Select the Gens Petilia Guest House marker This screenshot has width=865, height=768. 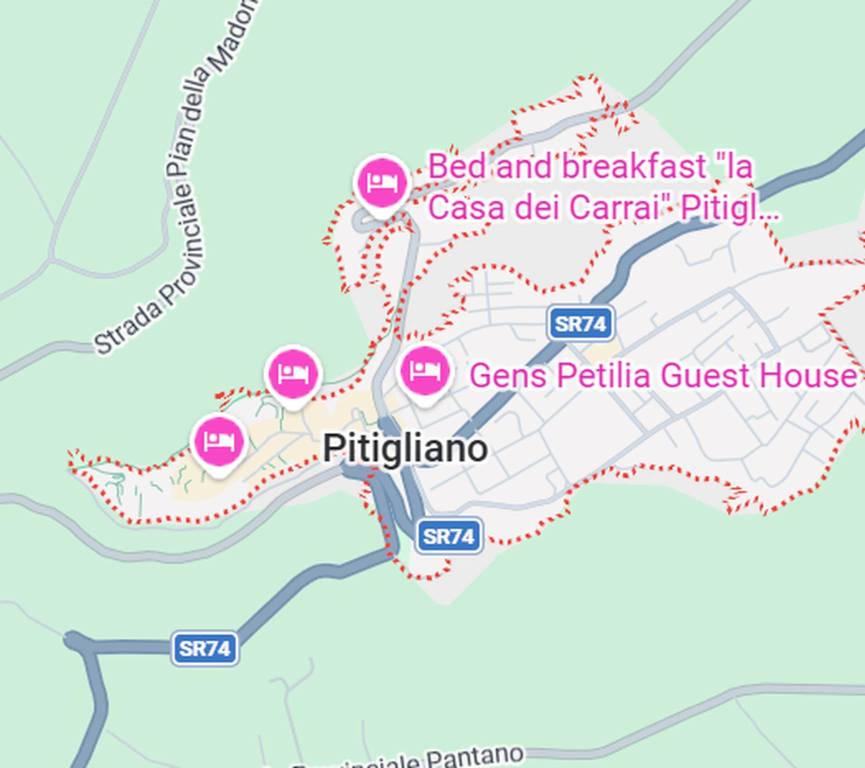point(425,372)
